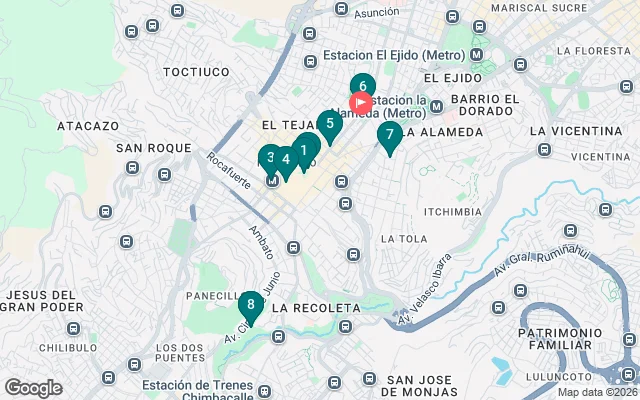Open map pin number 4
This screenshot has height=400, width=640.
click(x=285, y=159)
